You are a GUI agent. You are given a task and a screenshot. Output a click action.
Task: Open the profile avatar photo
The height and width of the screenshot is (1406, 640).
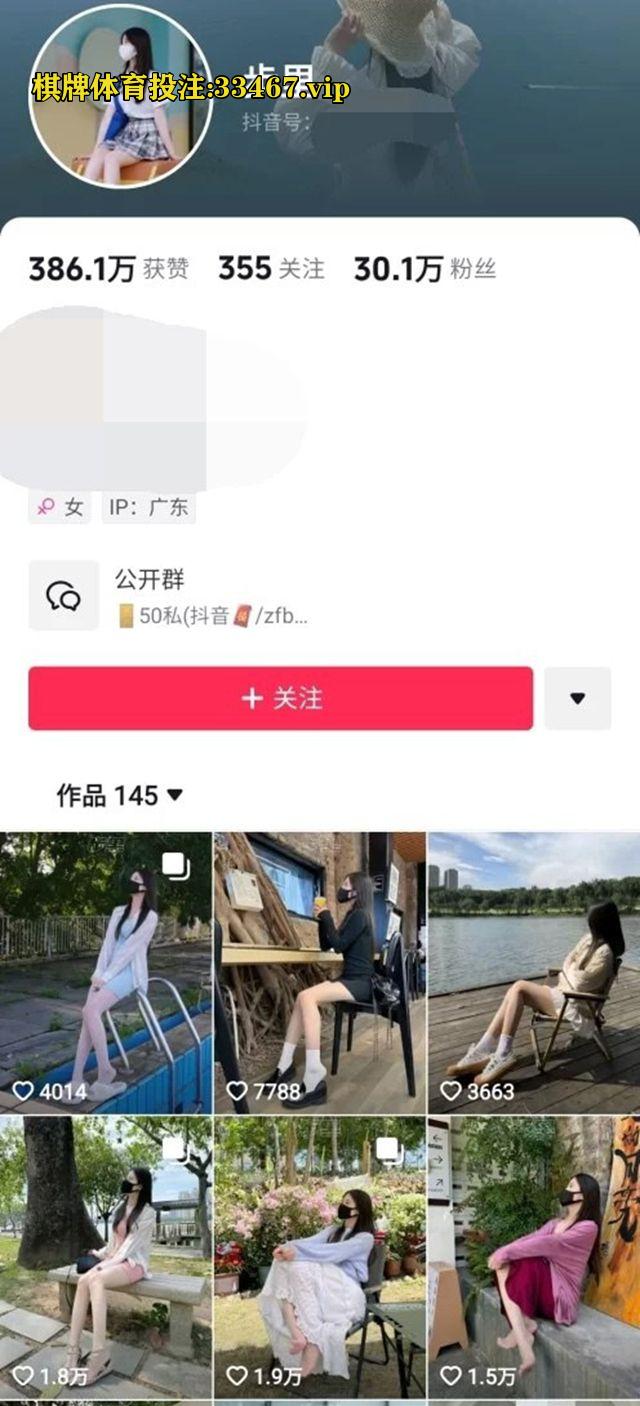click(x=120, y=97)
